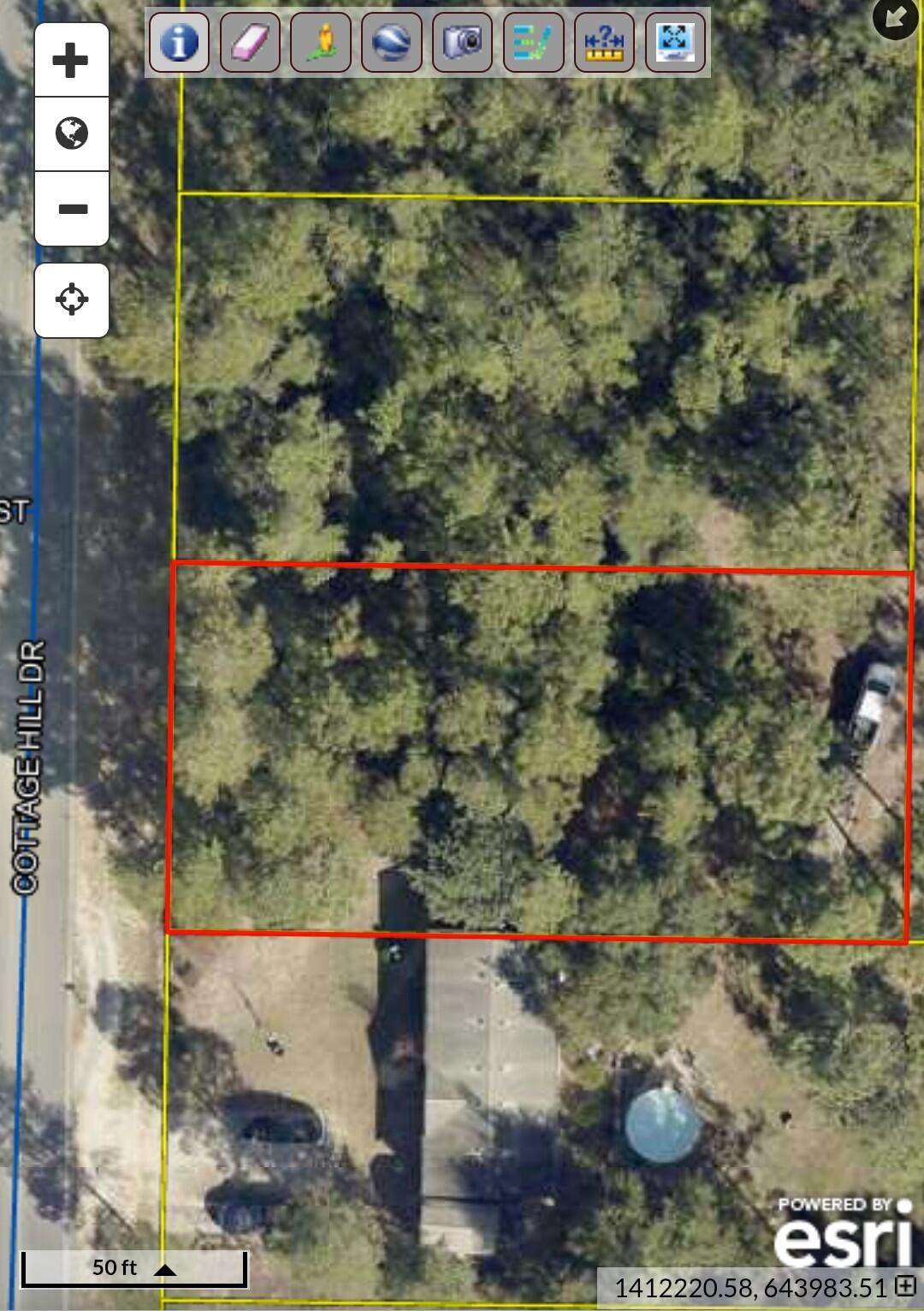924x1311 pixels.
Task: Locate my current position on map
Action: (x=71, y=300)
